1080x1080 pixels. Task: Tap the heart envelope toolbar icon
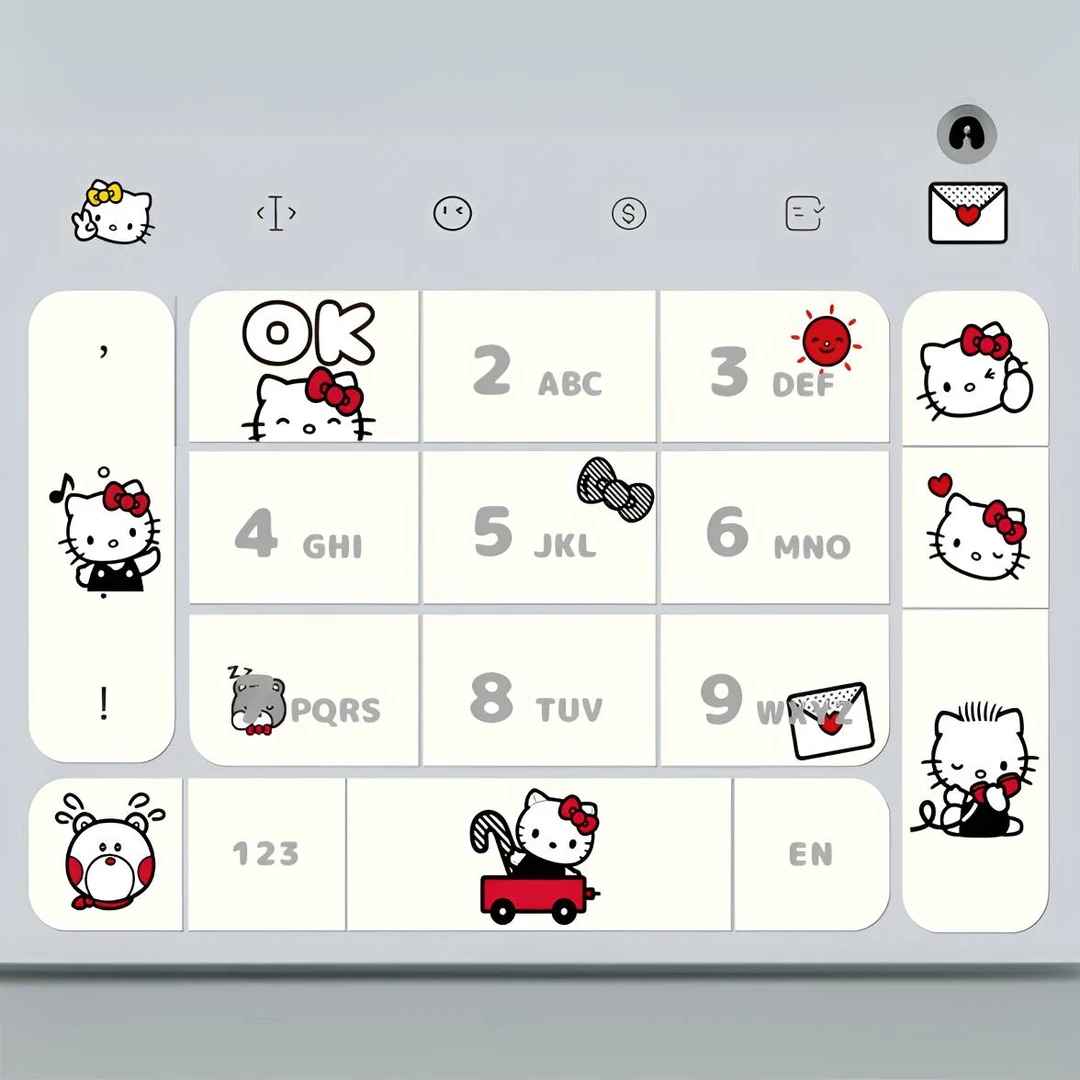click(x=968, y=213)
